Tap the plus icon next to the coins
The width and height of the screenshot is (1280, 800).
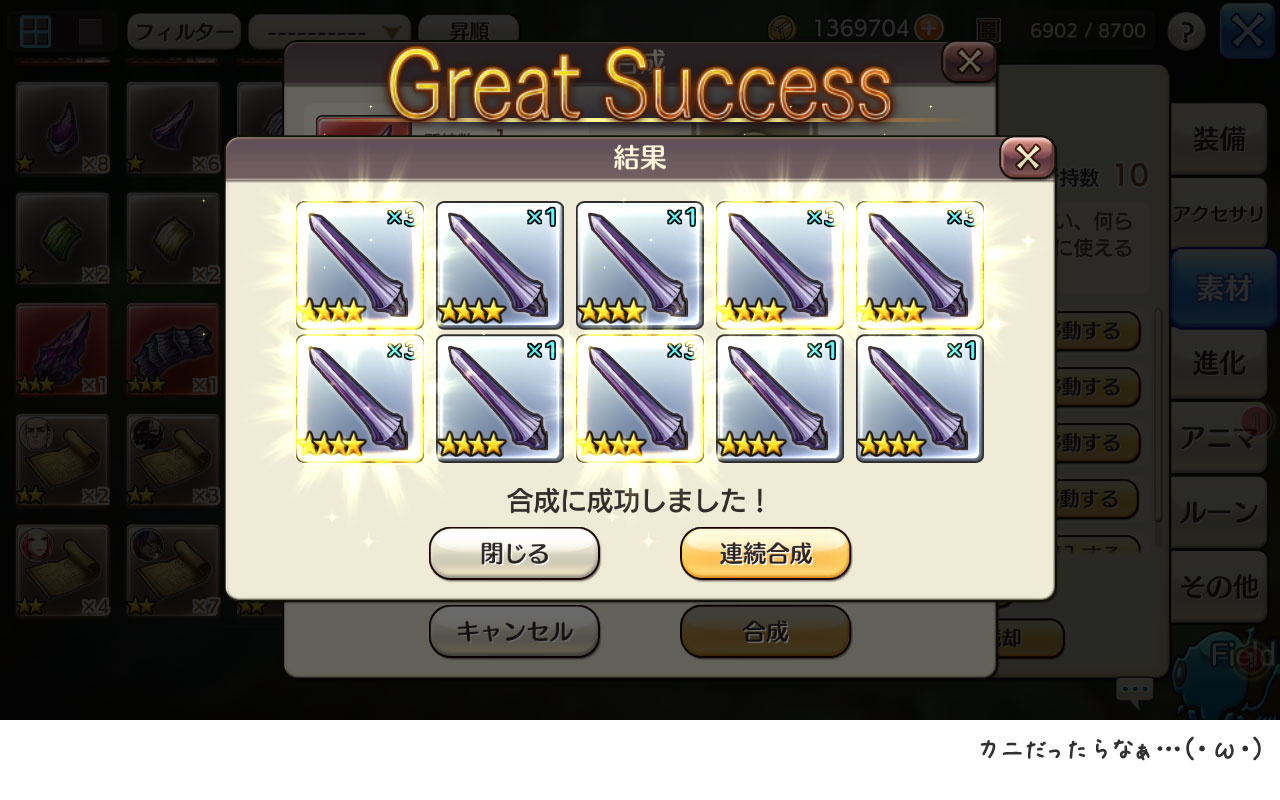click(x=929, y=29)
